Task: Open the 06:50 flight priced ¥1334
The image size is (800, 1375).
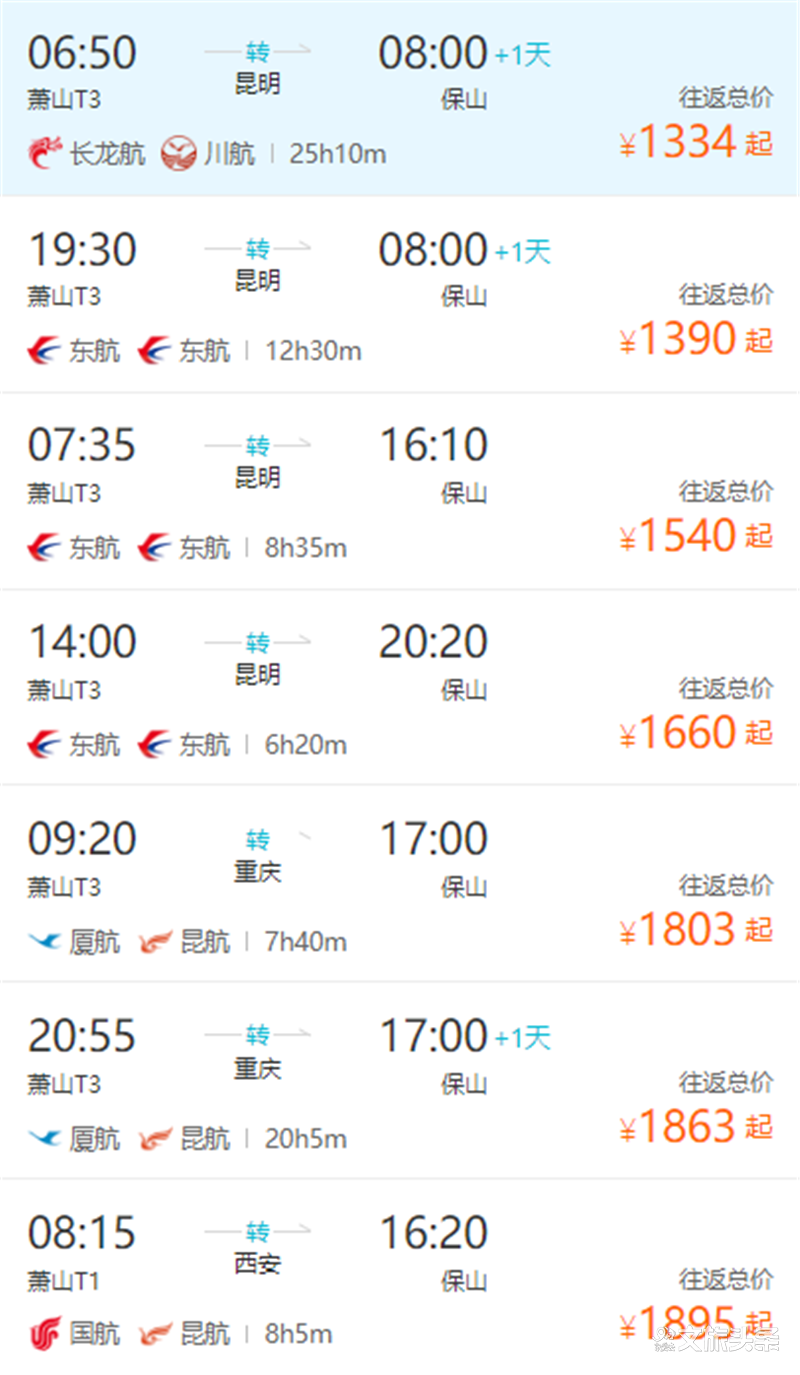Action: click(400, 98)
